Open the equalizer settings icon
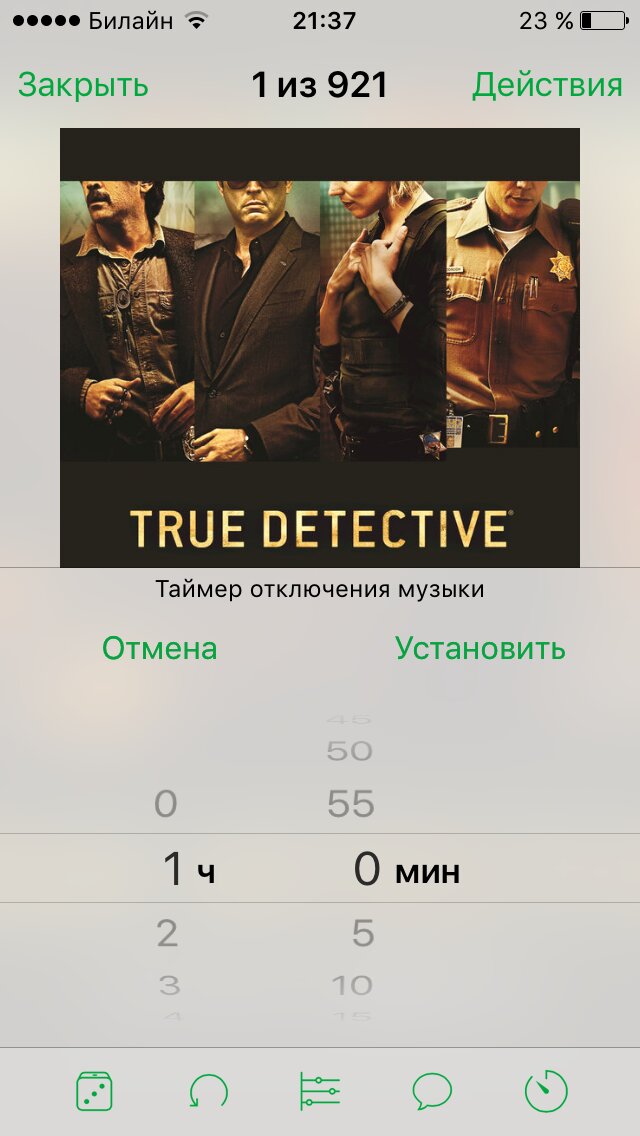 pyautogui.click(x=320, y=1091)
